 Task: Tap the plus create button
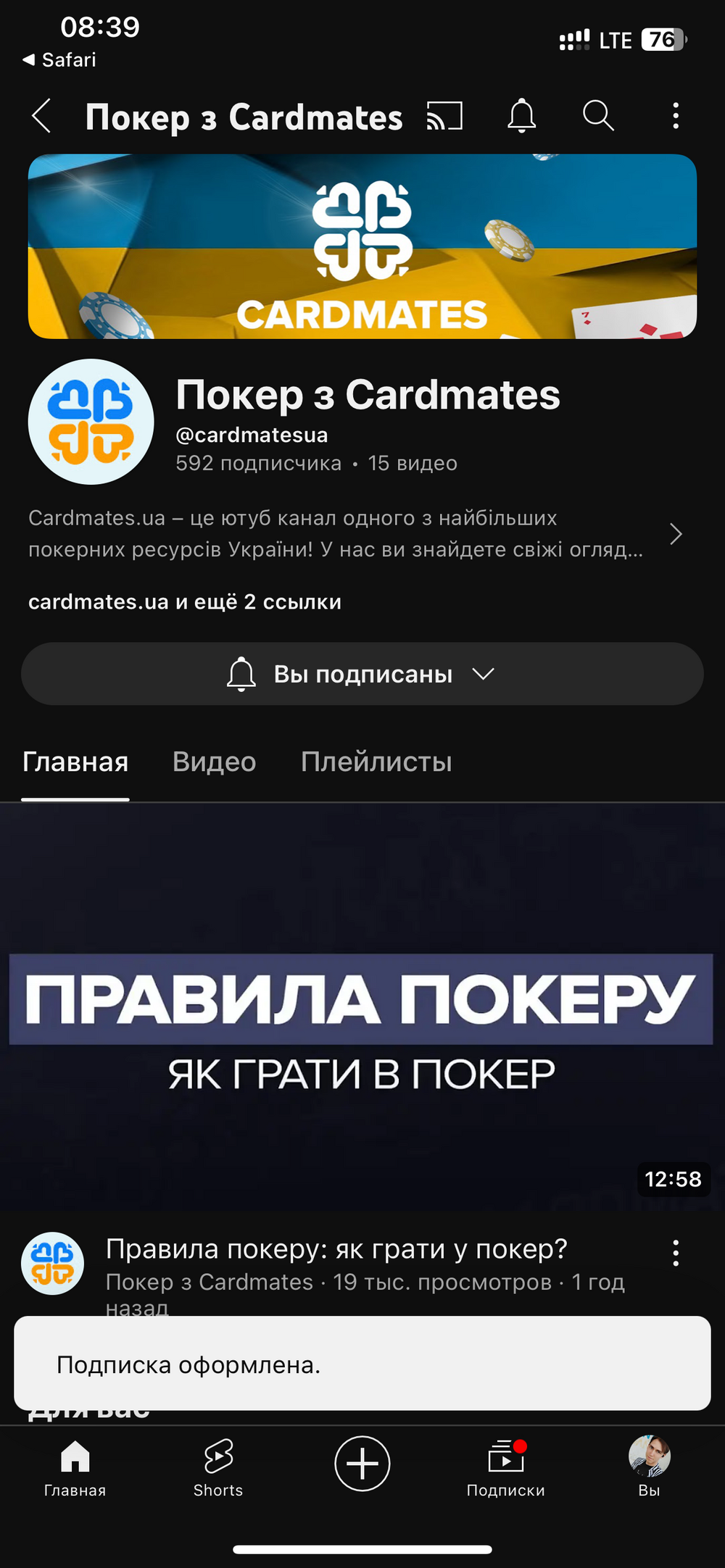[362, 1464]
